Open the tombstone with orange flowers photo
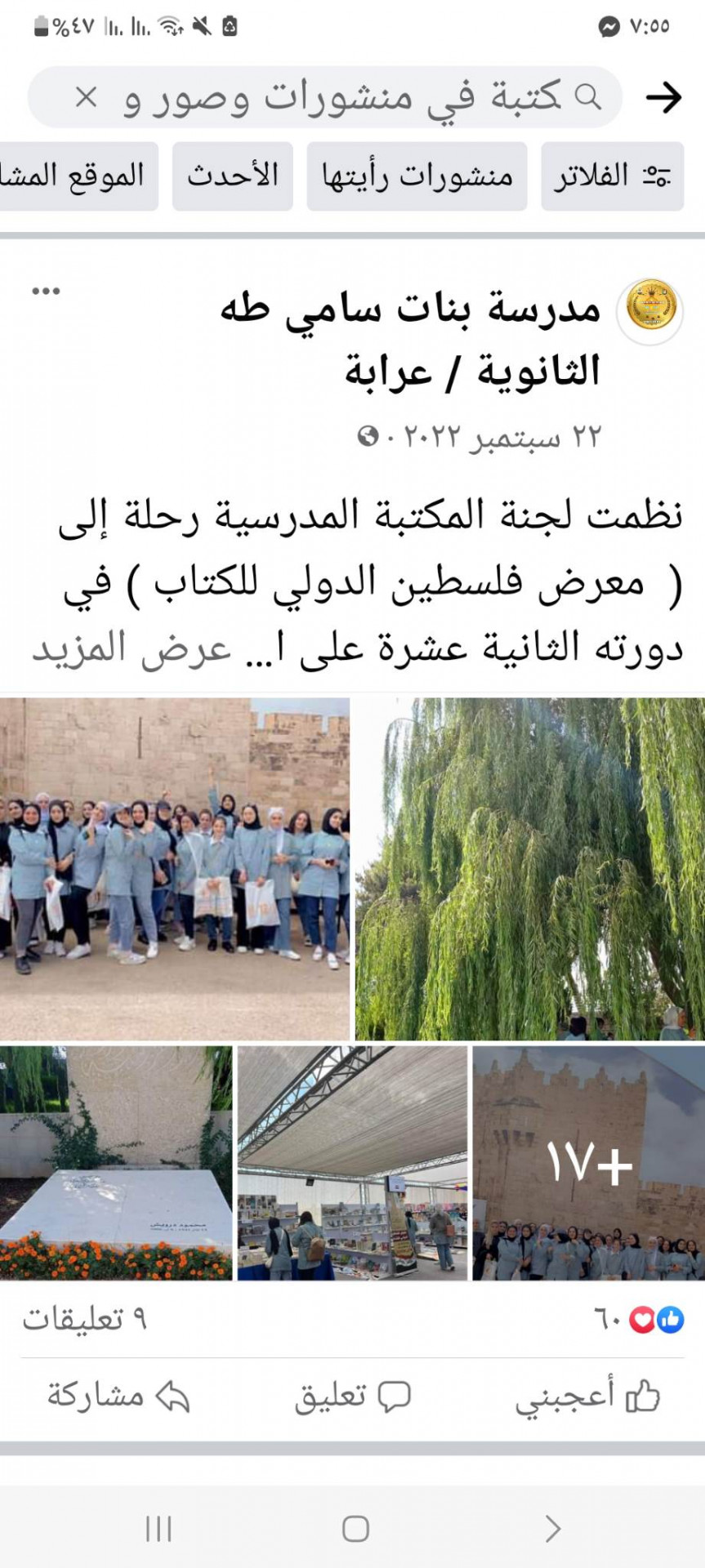 116,1162
